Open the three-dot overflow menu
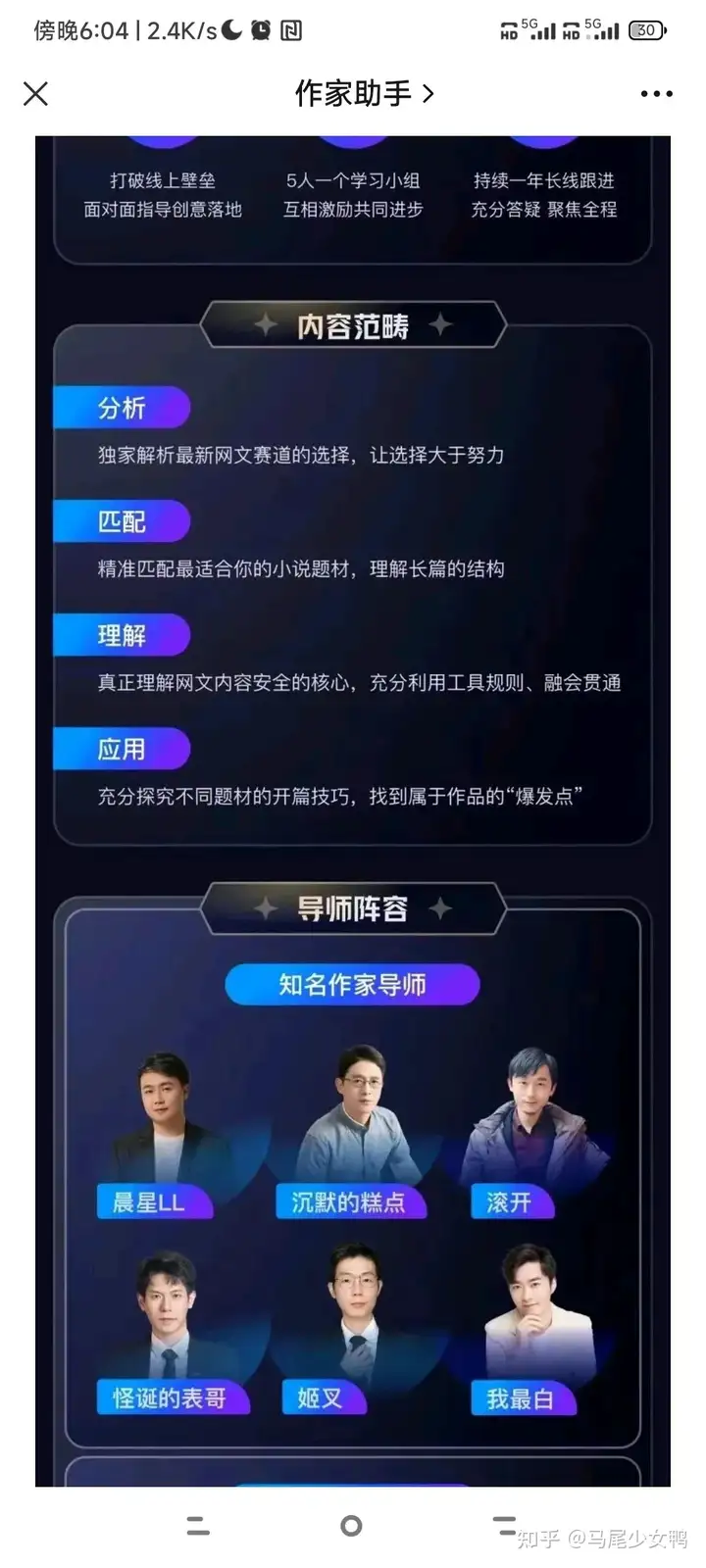The height and width of the screenshot is (1568, 706). tap(656, 94)
